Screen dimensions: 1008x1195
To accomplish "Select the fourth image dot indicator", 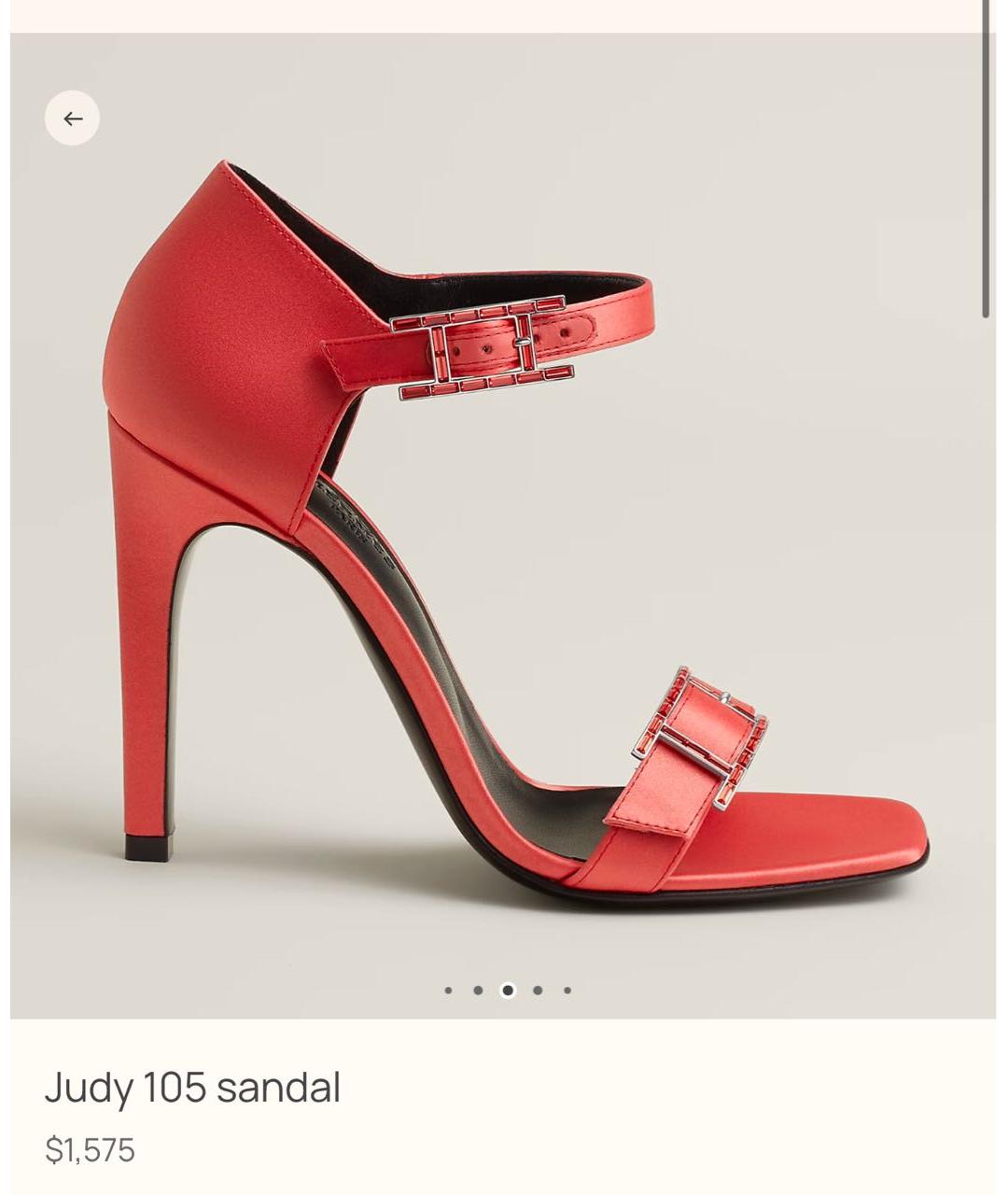I will coord(538,991).
